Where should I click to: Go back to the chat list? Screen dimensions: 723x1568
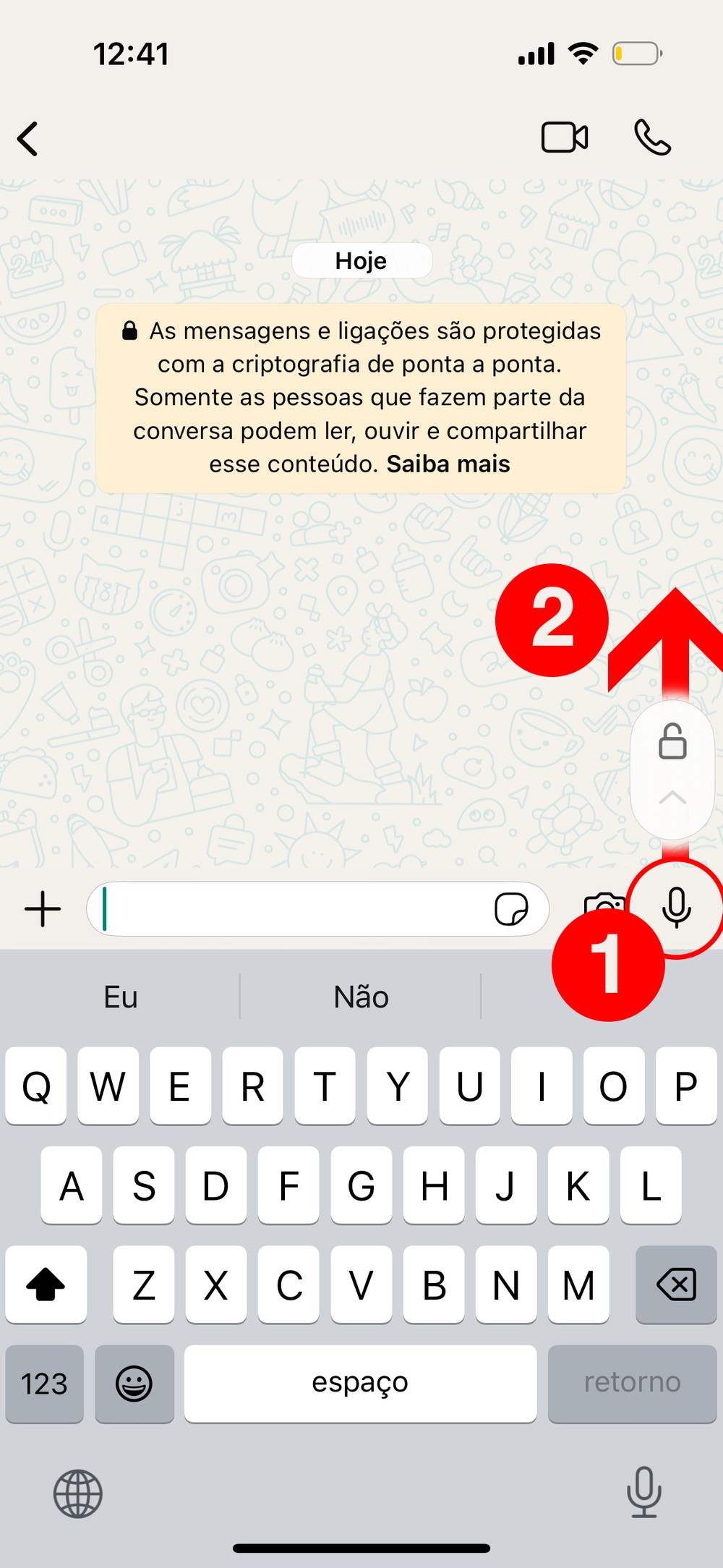pos(28,139)
